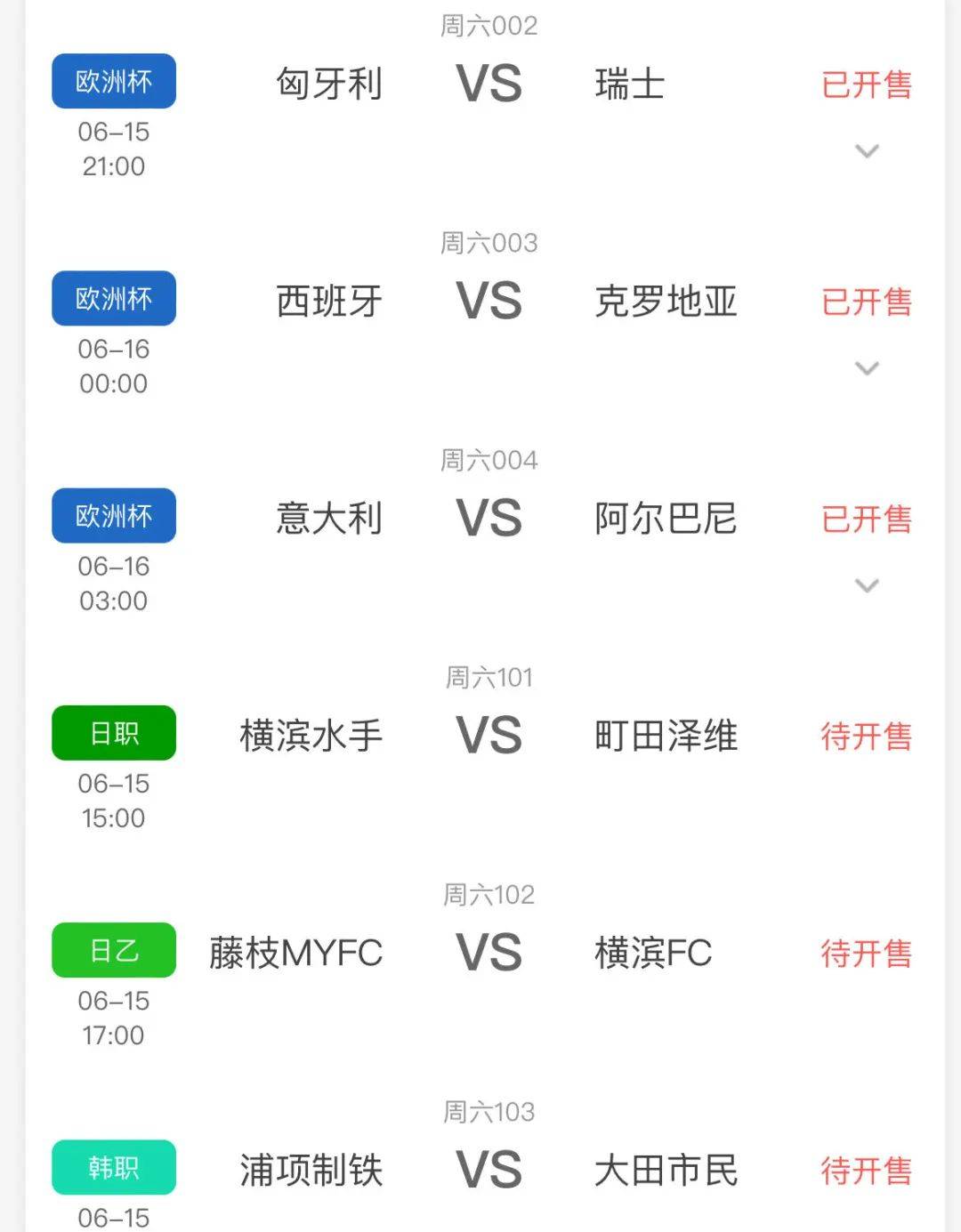Click the VS label for 浦项制铁 vs 大田市民
The height and width of the screenshot is (1232, 961).
[x=490, y=1172]
